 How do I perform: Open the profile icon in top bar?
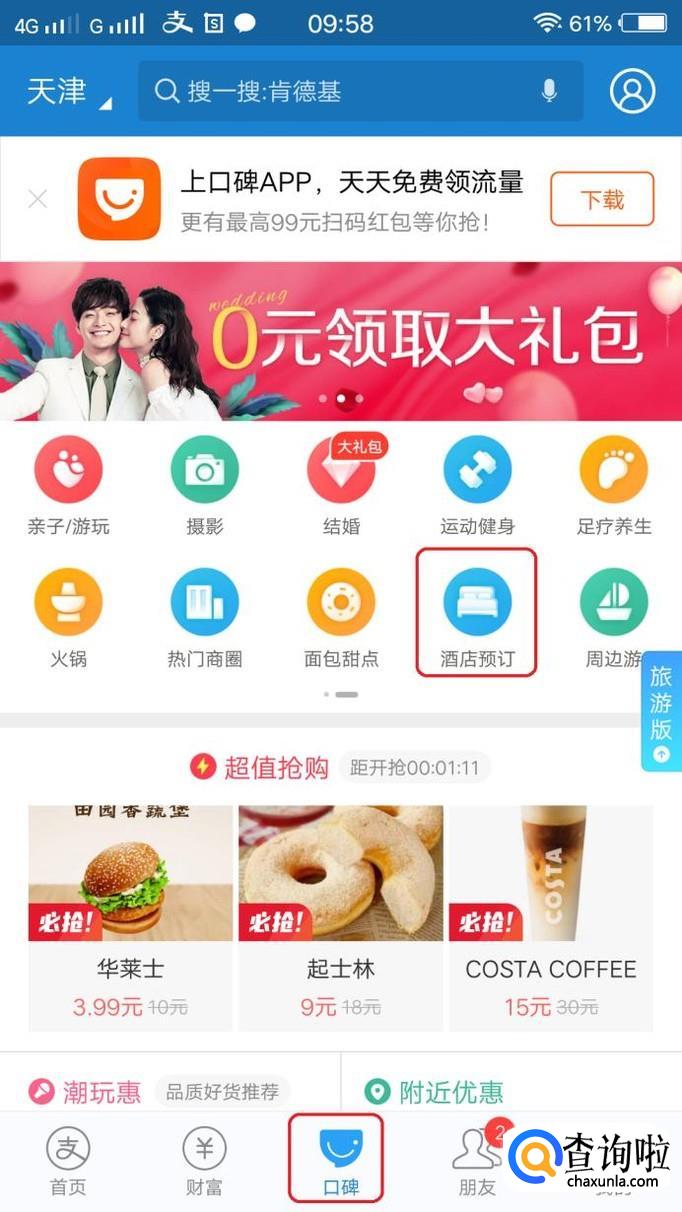click(x=632, y=91)
